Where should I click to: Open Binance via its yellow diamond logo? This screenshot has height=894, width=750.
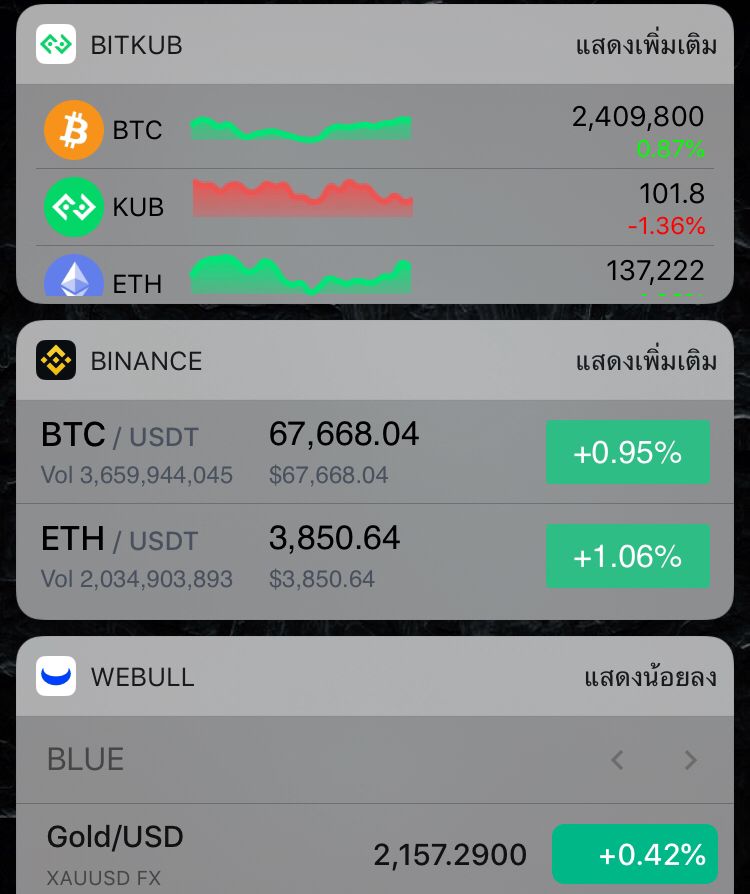click(56, 360)
